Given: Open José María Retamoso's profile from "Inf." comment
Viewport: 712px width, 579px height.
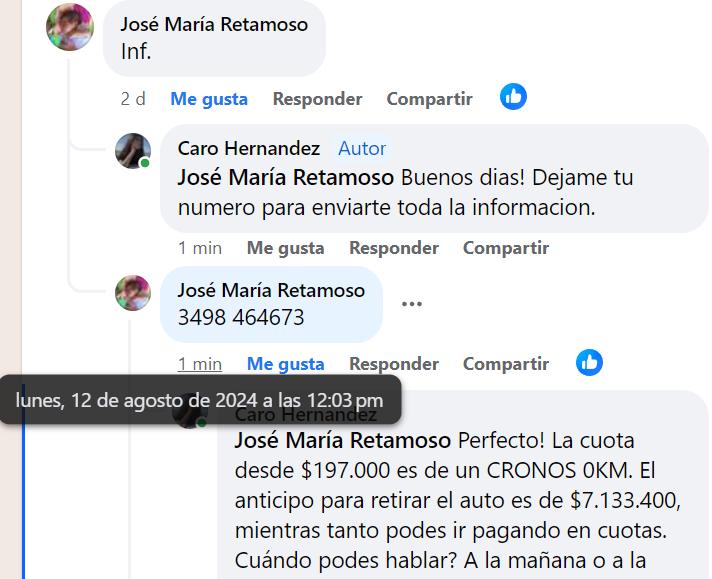Looking at the screenshot, I should (x=214, y=24).
